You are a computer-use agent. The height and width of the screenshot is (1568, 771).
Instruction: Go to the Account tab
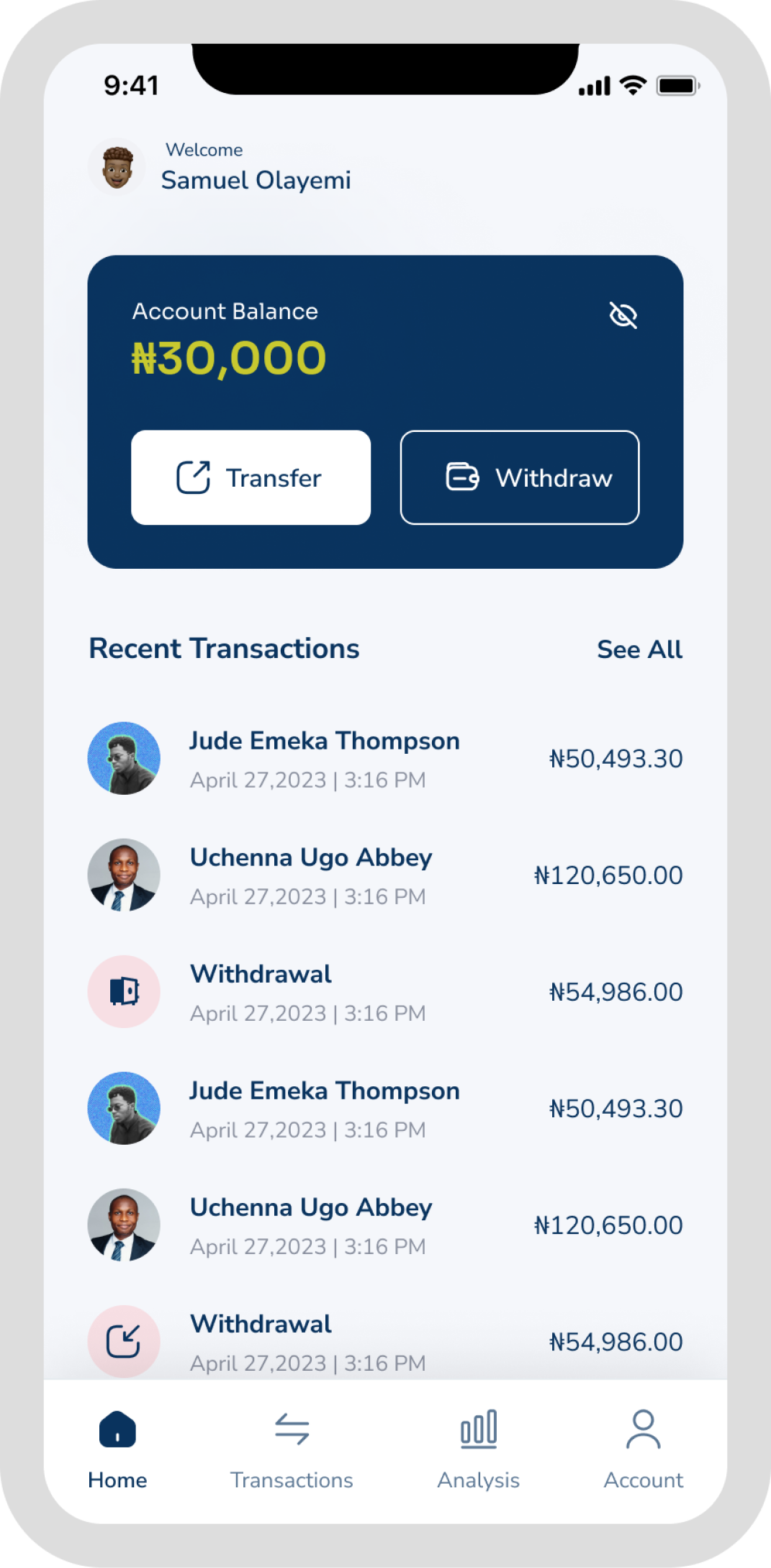click(x=643, y=1448)
